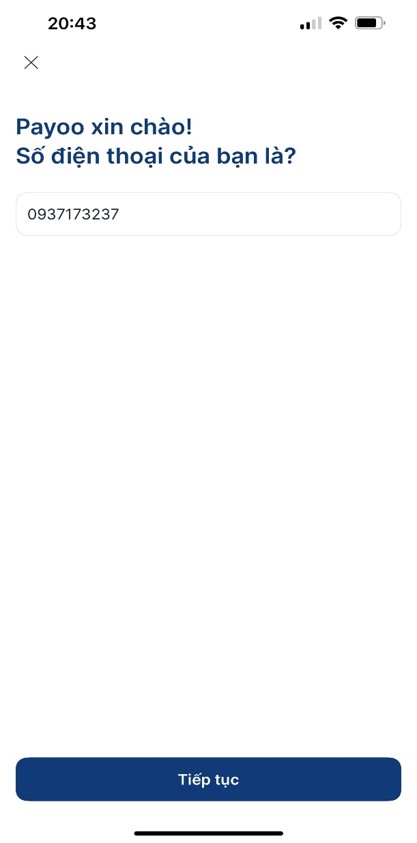Tap the phone number input field
Screen dimensions: 417x843
coord(208,214)
